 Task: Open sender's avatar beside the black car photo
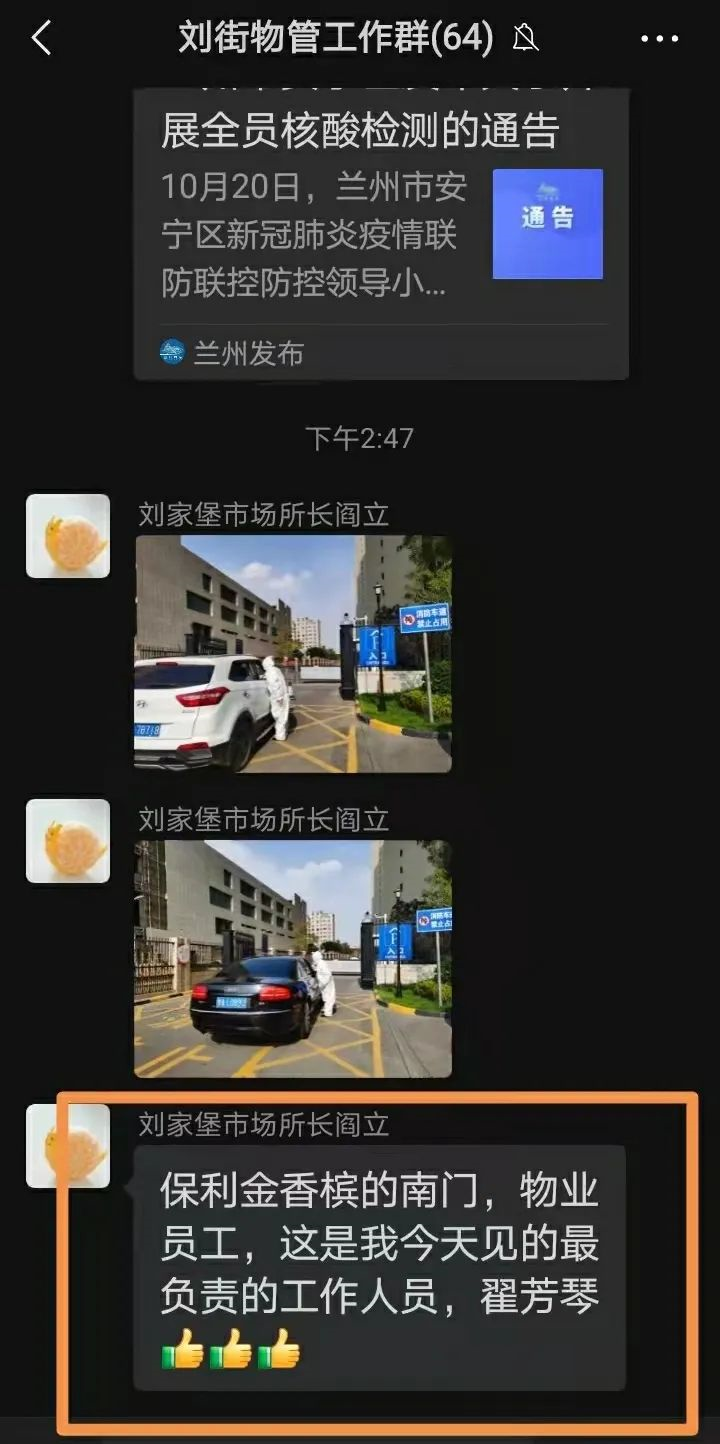pyautogui.click(x=68, y=841)
